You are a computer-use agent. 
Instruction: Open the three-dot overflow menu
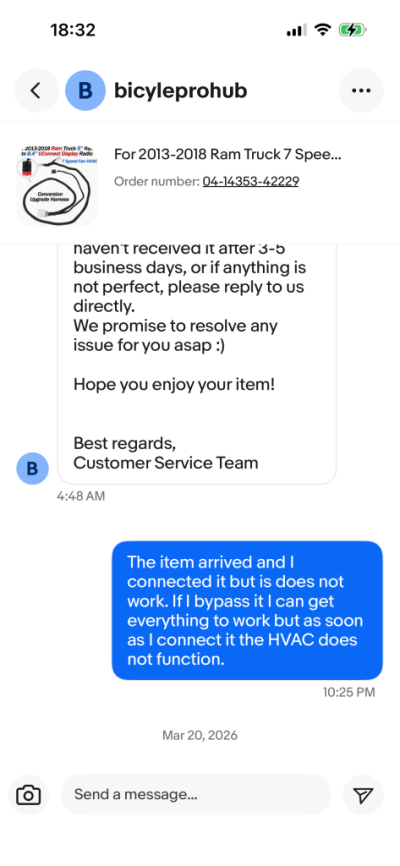tap(361, 91)
